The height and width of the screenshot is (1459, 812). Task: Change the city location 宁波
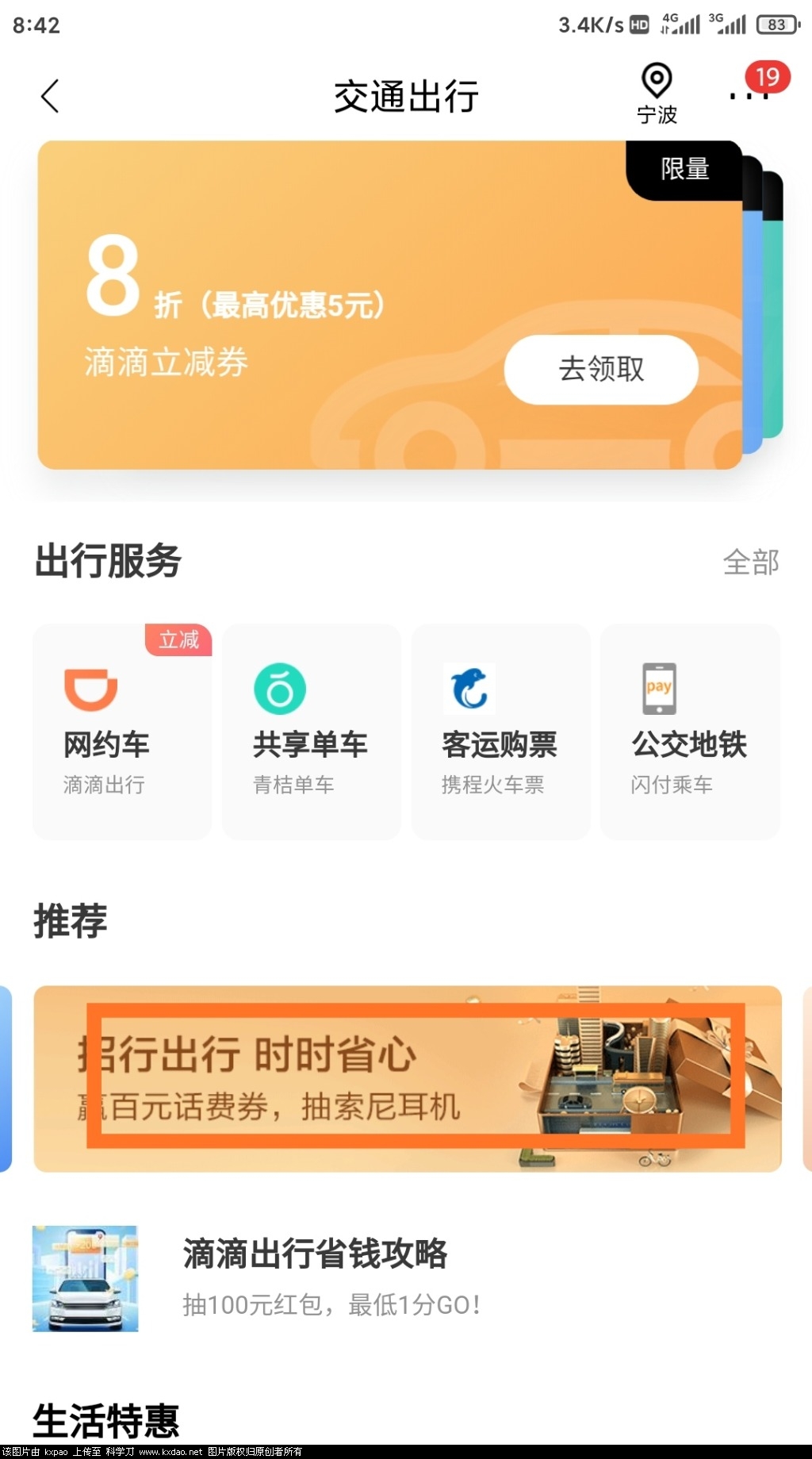(x=657, y=94)
